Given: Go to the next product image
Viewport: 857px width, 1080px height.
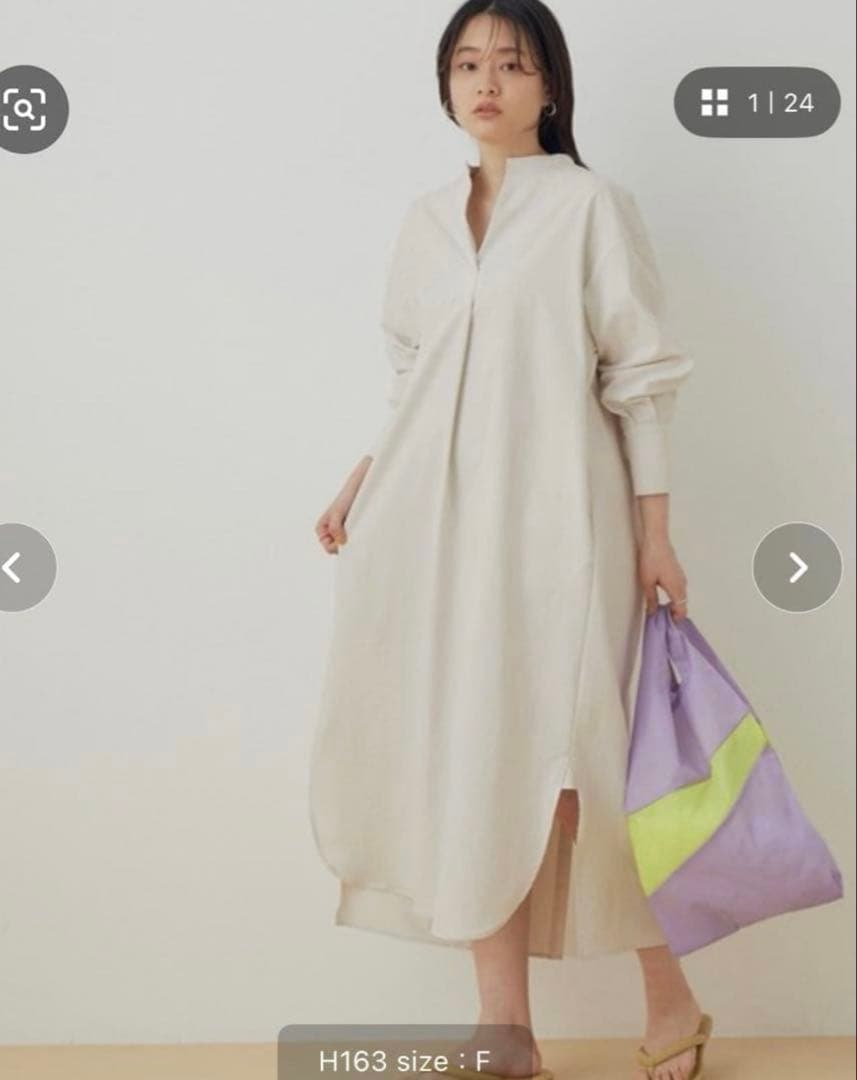Looking at the screenshot, I should point(797,568).
